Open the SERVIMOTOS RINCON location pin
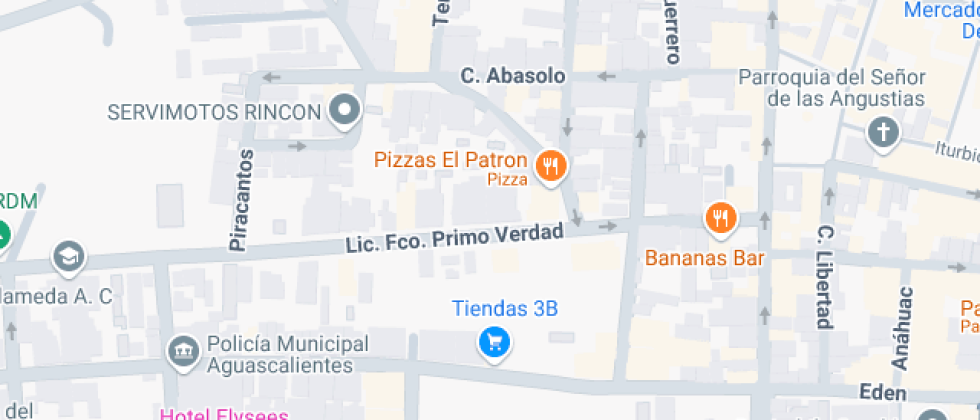This screenshot has width=980, height=420. (x=346, y=110)
